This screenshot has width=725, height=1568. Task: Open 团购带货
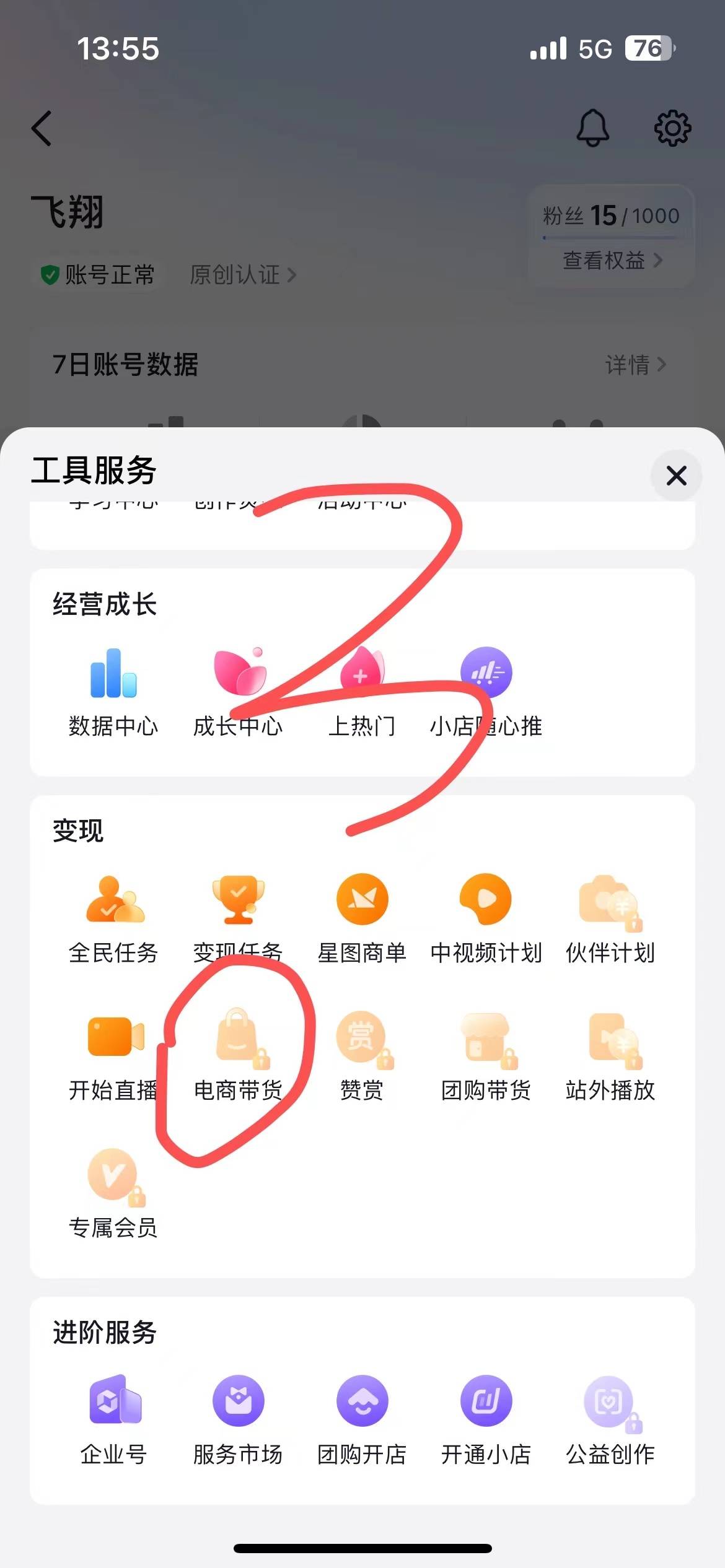point(486,1039)
